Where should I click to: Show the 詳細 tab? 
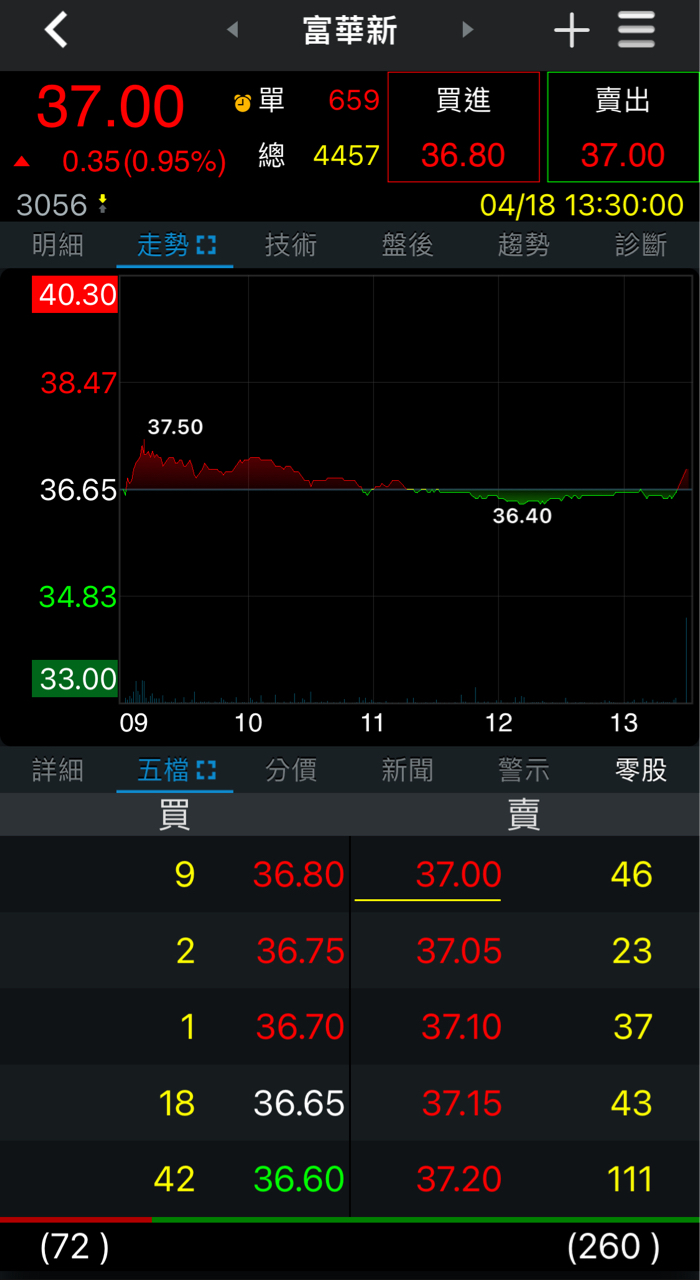58,770
